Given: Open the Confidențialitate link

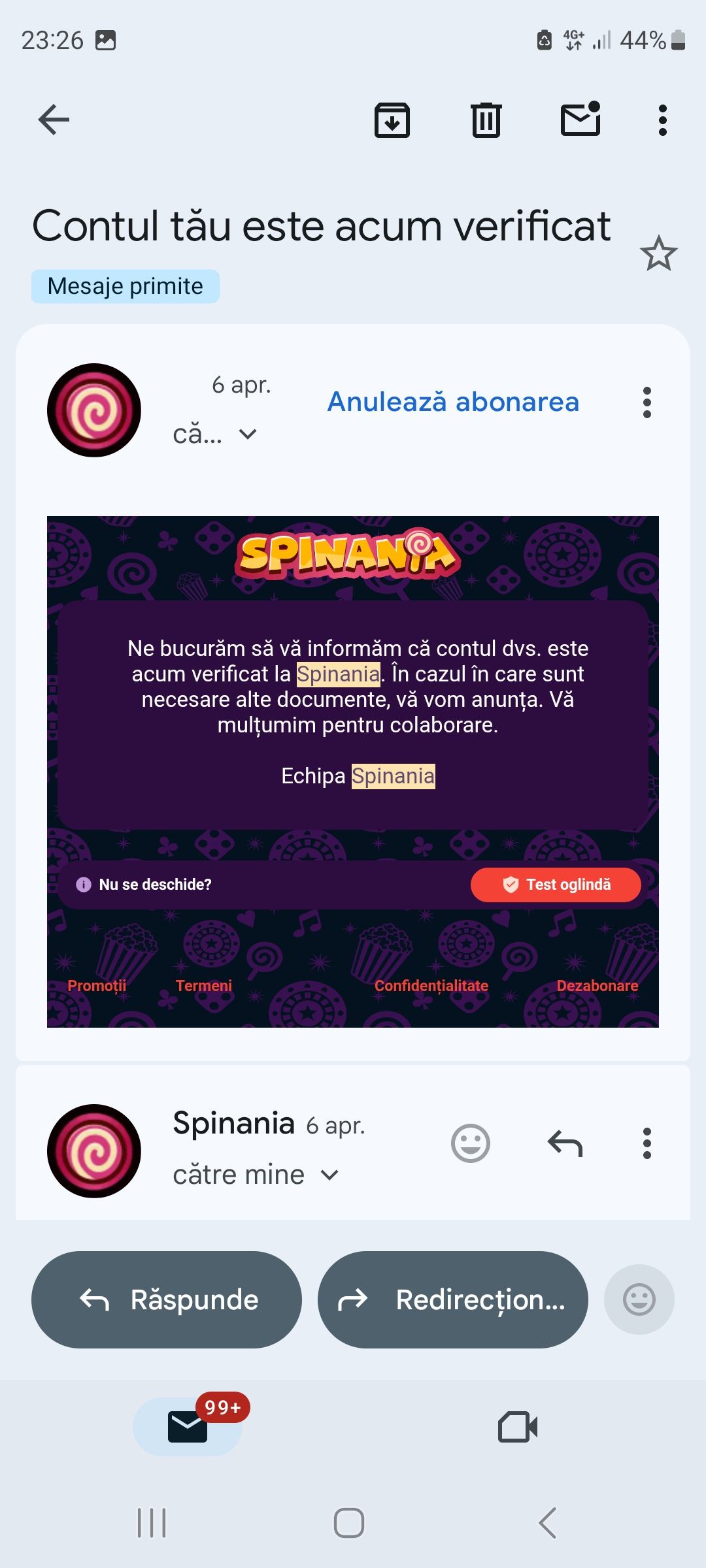Looking at the screenshot, I should pyautogui.click(x=431, y=985).
